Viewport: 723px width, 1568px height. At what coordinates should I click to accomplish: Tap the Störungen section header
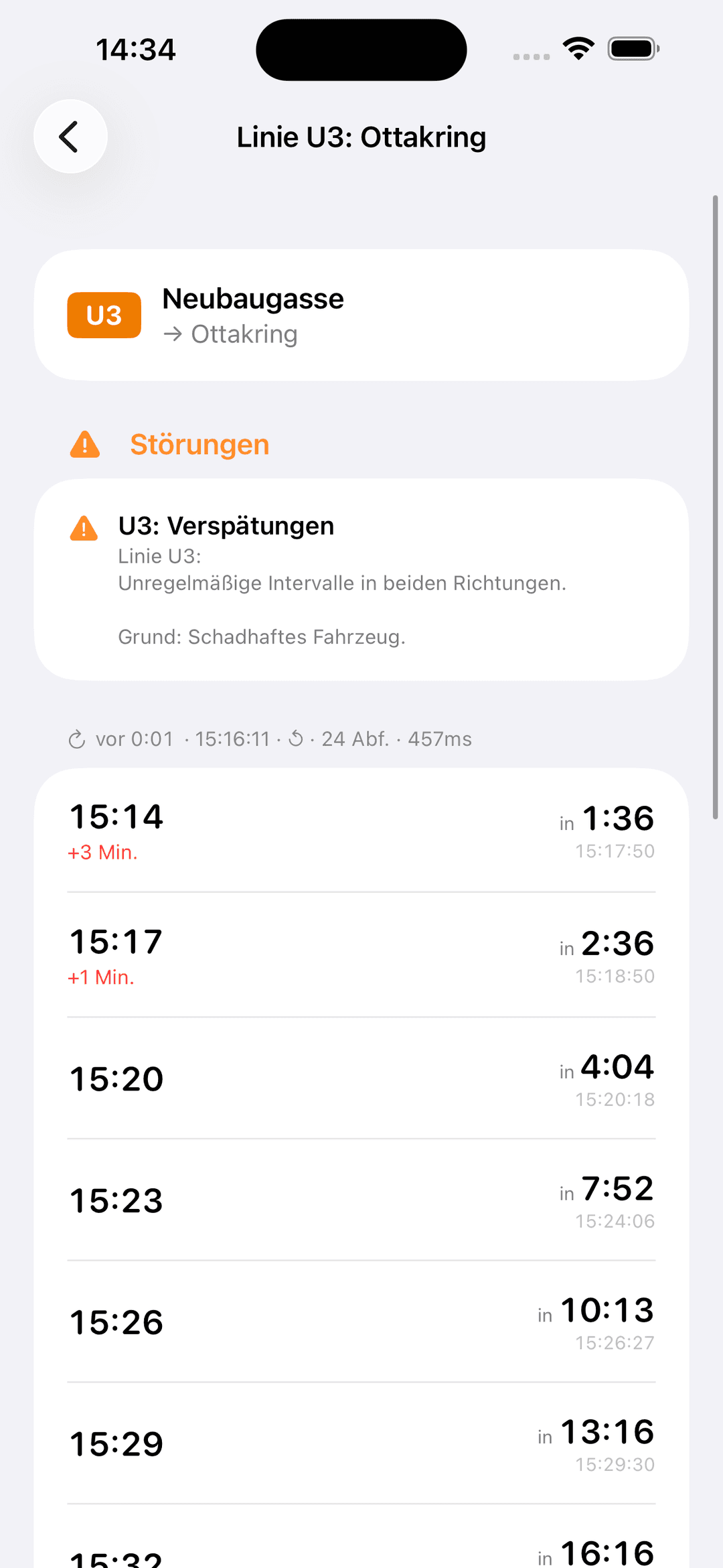(x=199, y=444)
